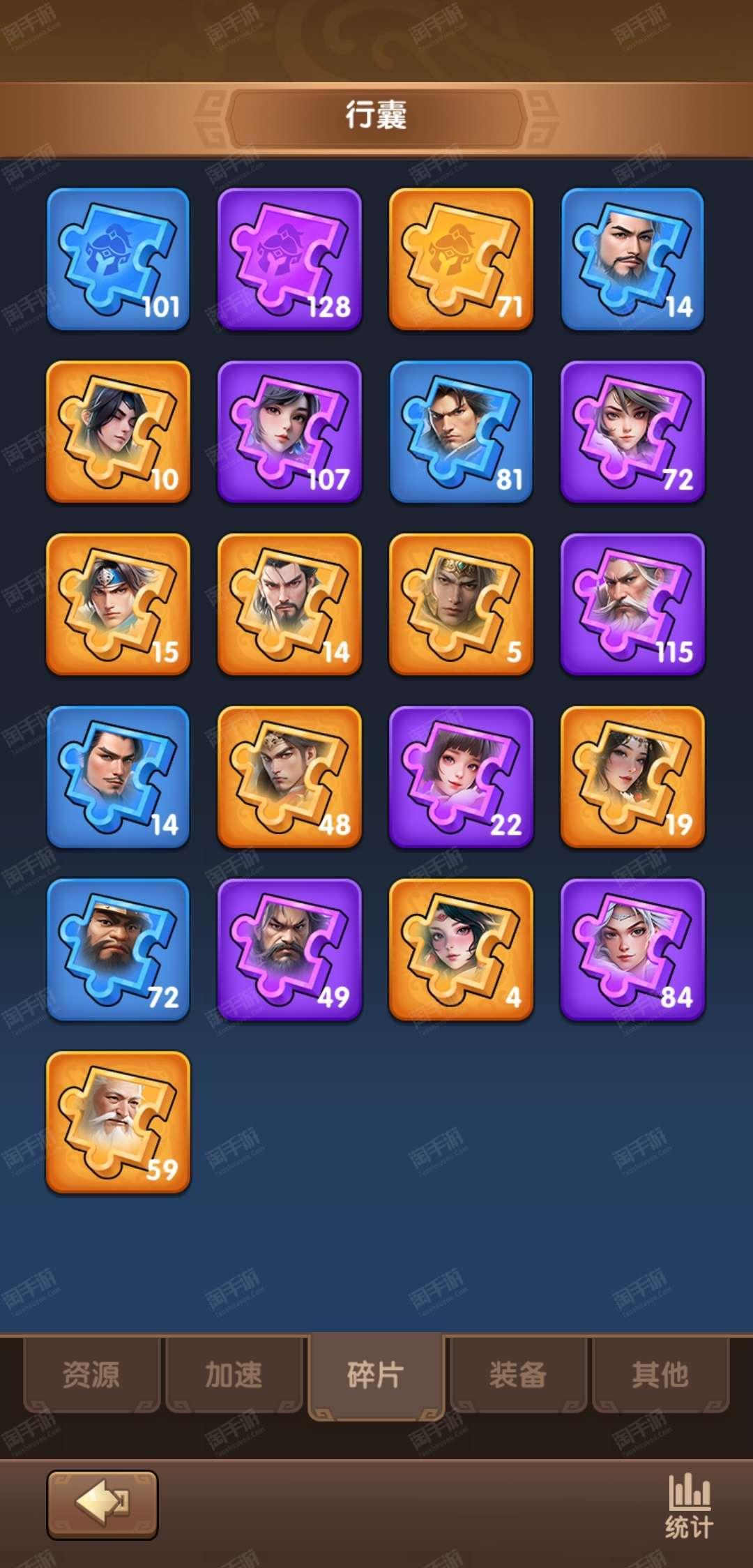Select blue hero fragment showing 81
The image size is (753, 1568).
click(x=461, y=432)
